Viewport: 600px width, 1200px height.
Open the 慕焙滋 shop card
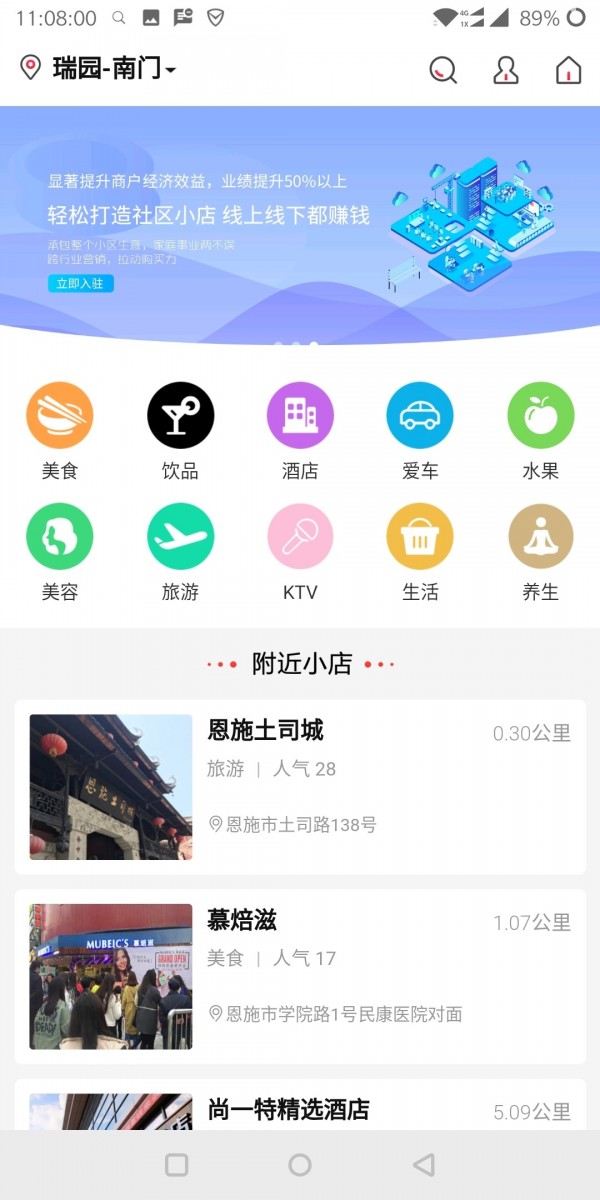pyautogui.click(x=300, y=976)
